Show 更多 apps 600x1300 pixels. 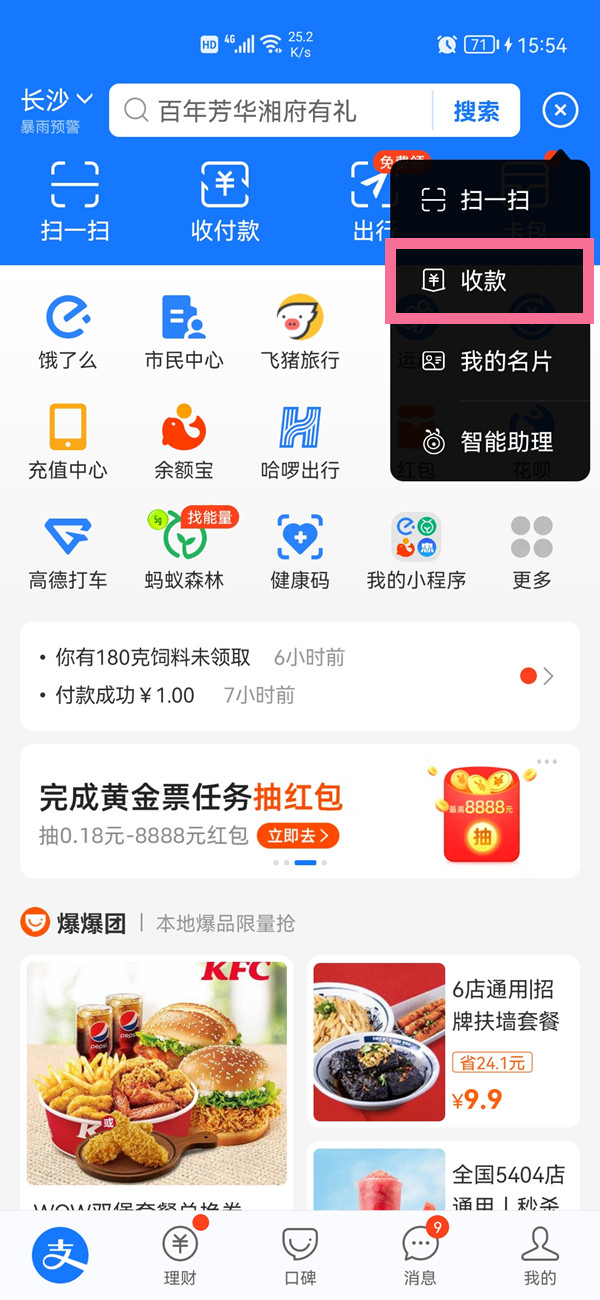pos(531,552)
